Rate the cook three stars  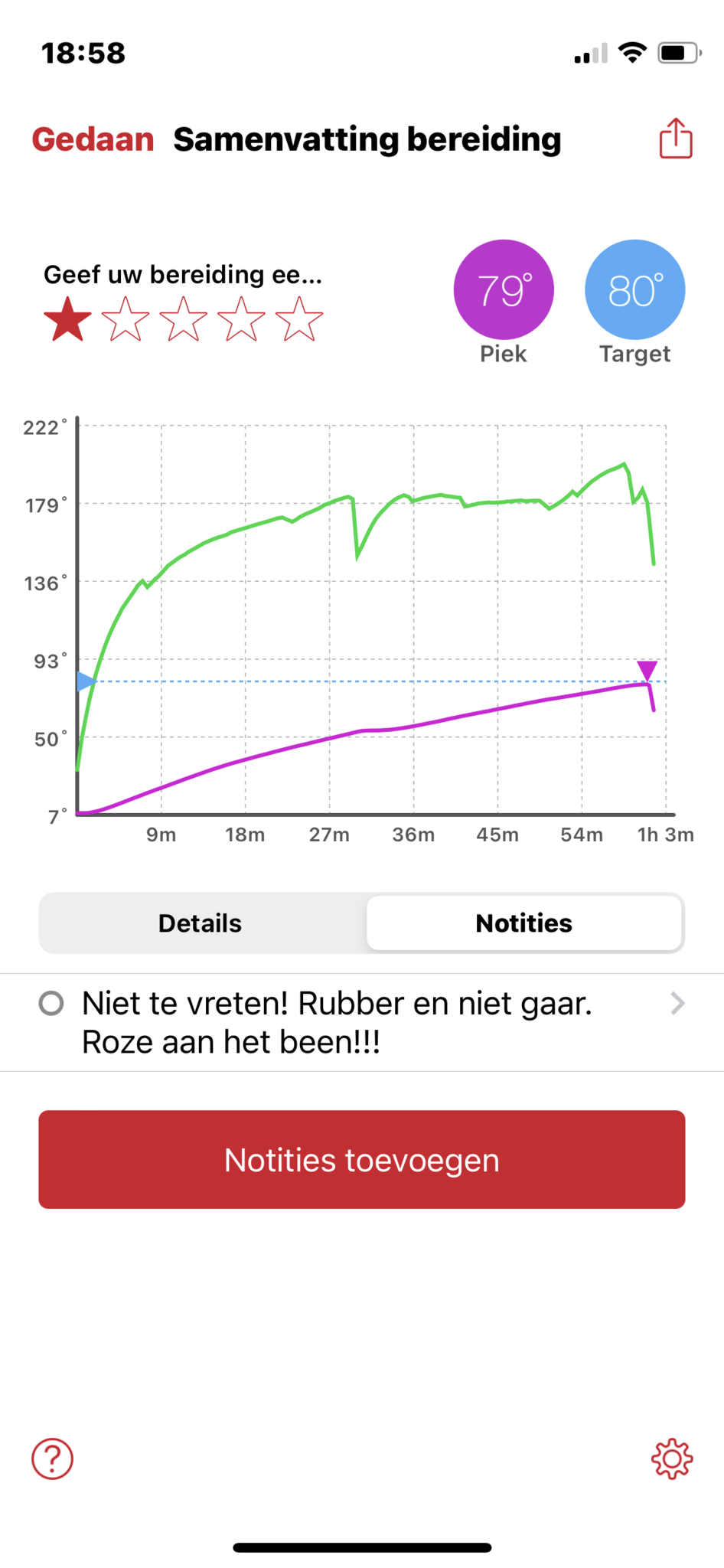184,319
